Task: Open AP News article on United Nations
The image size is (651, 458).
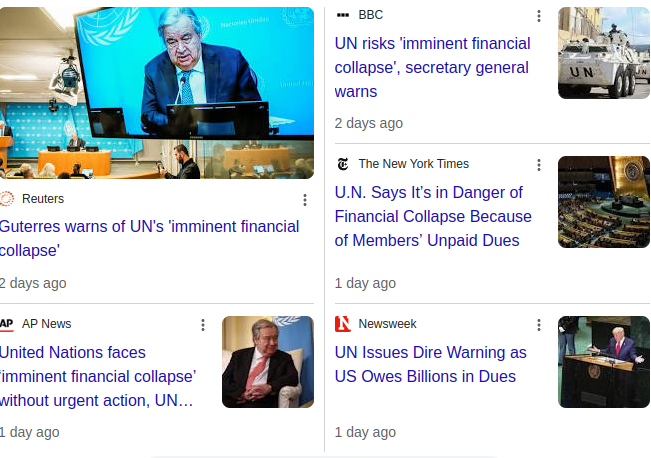Action: coord(98,376)
